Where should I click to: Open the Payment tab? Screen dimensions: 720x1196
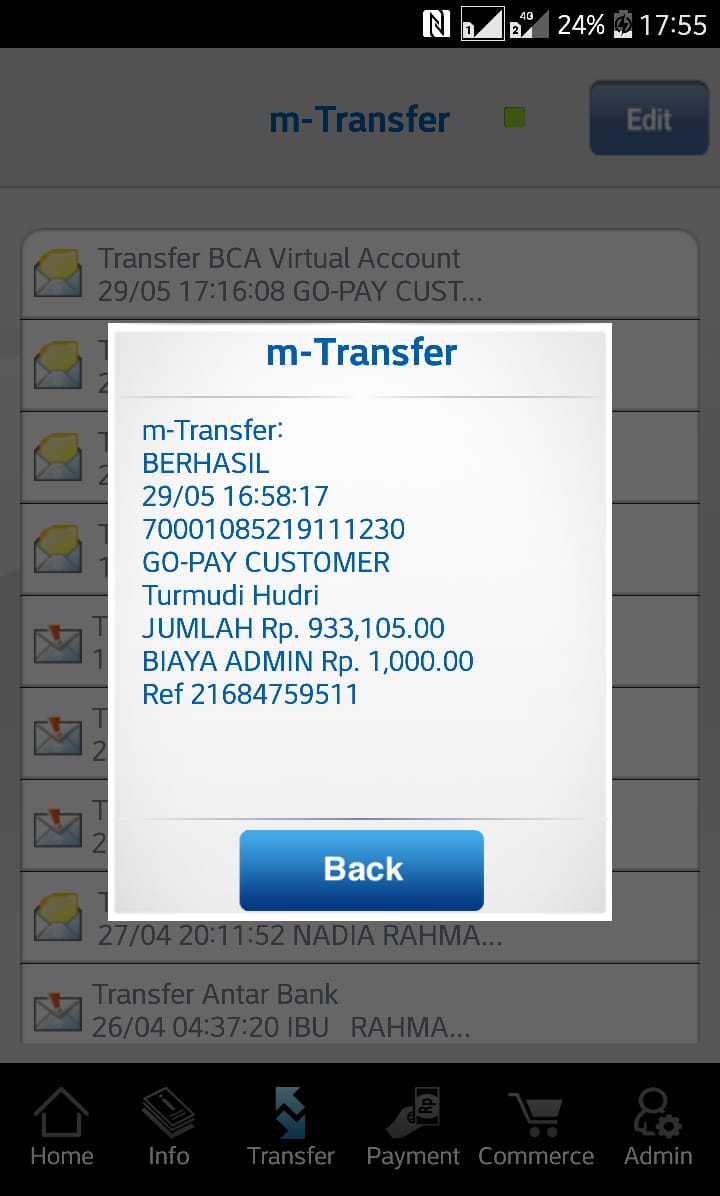click(x=412, y=1129)
